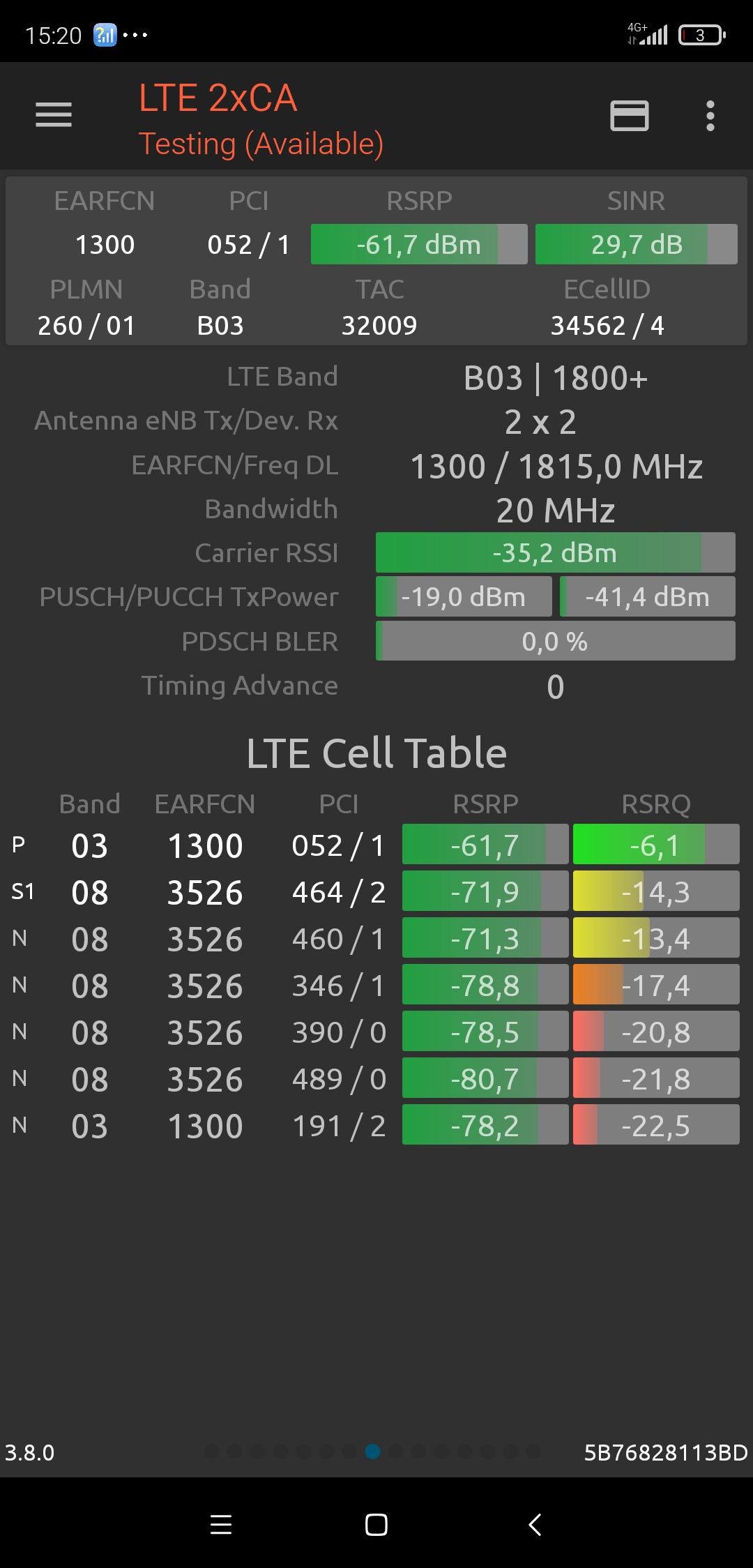Image resolution: width=753 pixels, height=1568 pixels.
Task: Go to the home screen
Action: pos(376,1525)
